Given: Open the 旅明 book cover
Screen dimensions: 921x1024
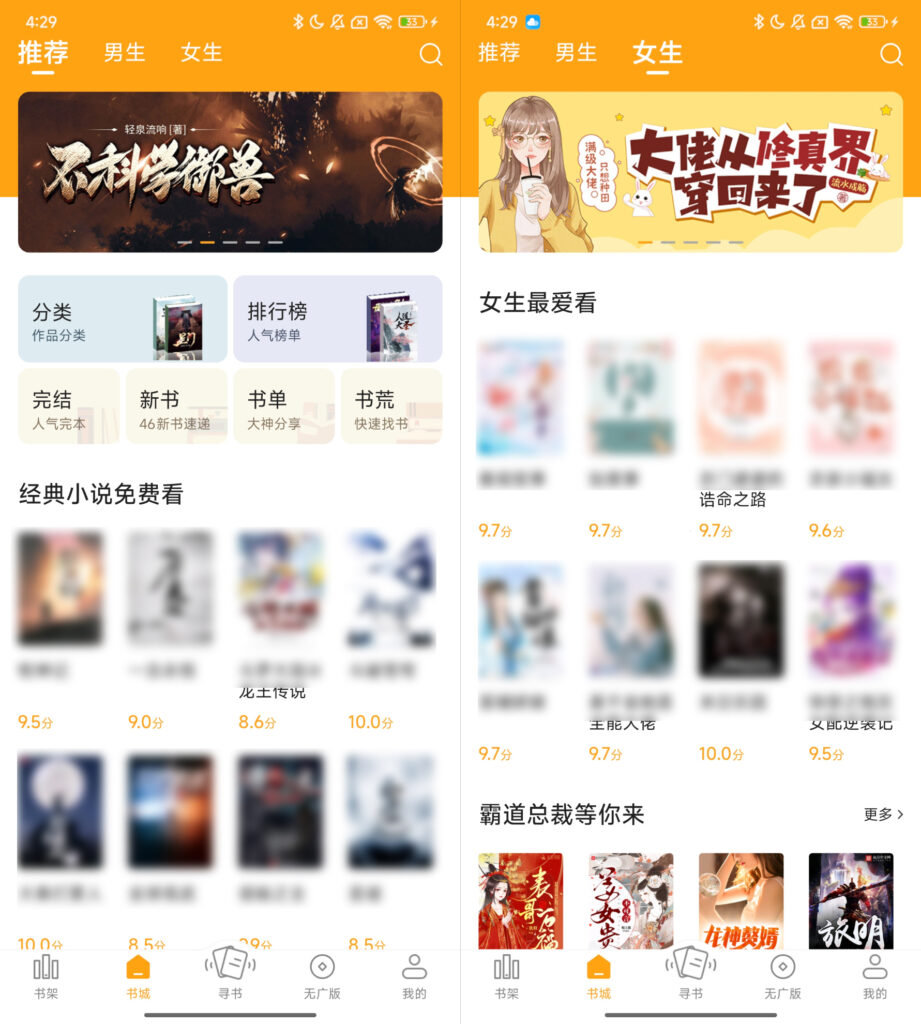Looking at the screenshot, I should (x=851, y=900).
